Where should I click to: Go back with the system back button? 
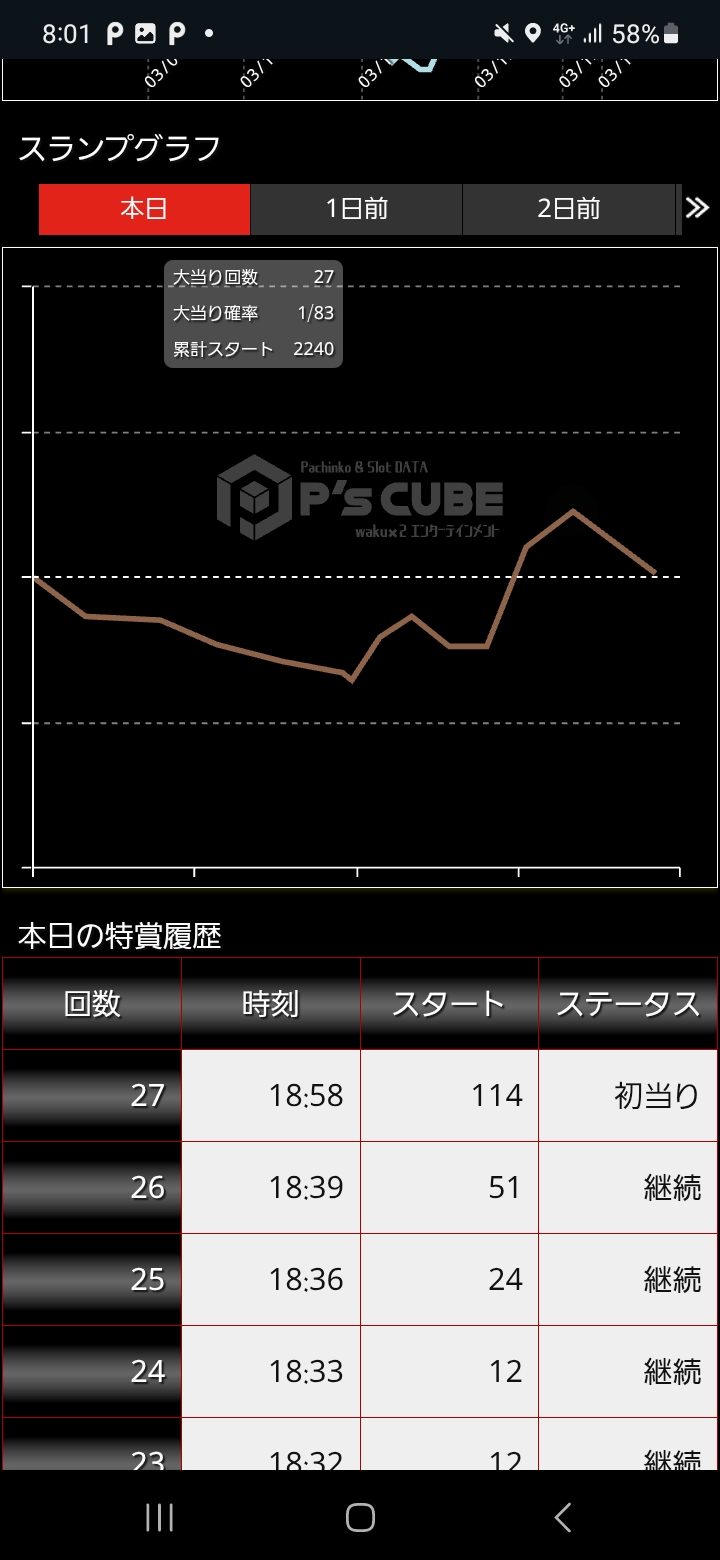(x=563, y=1517)
